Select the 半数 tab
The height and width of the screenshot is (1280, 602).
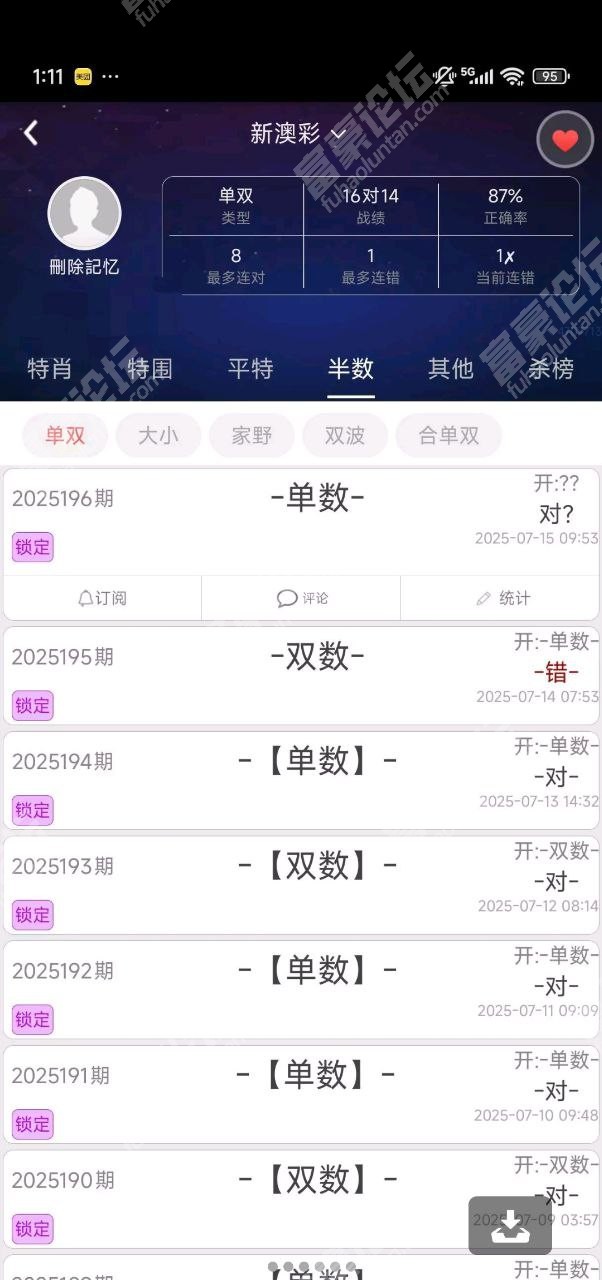point(351,368)
